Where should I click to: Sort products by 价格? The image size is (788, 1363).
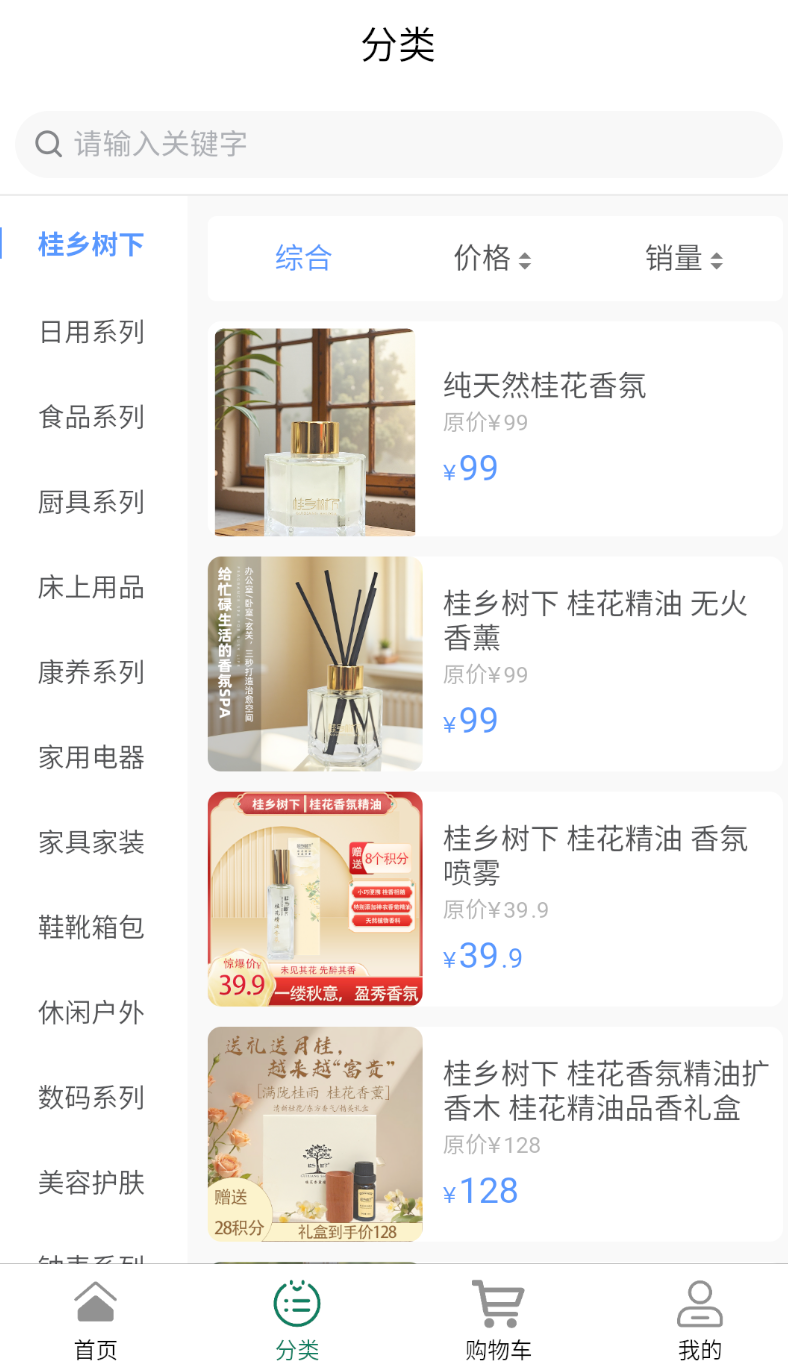[x=492, y=259]
